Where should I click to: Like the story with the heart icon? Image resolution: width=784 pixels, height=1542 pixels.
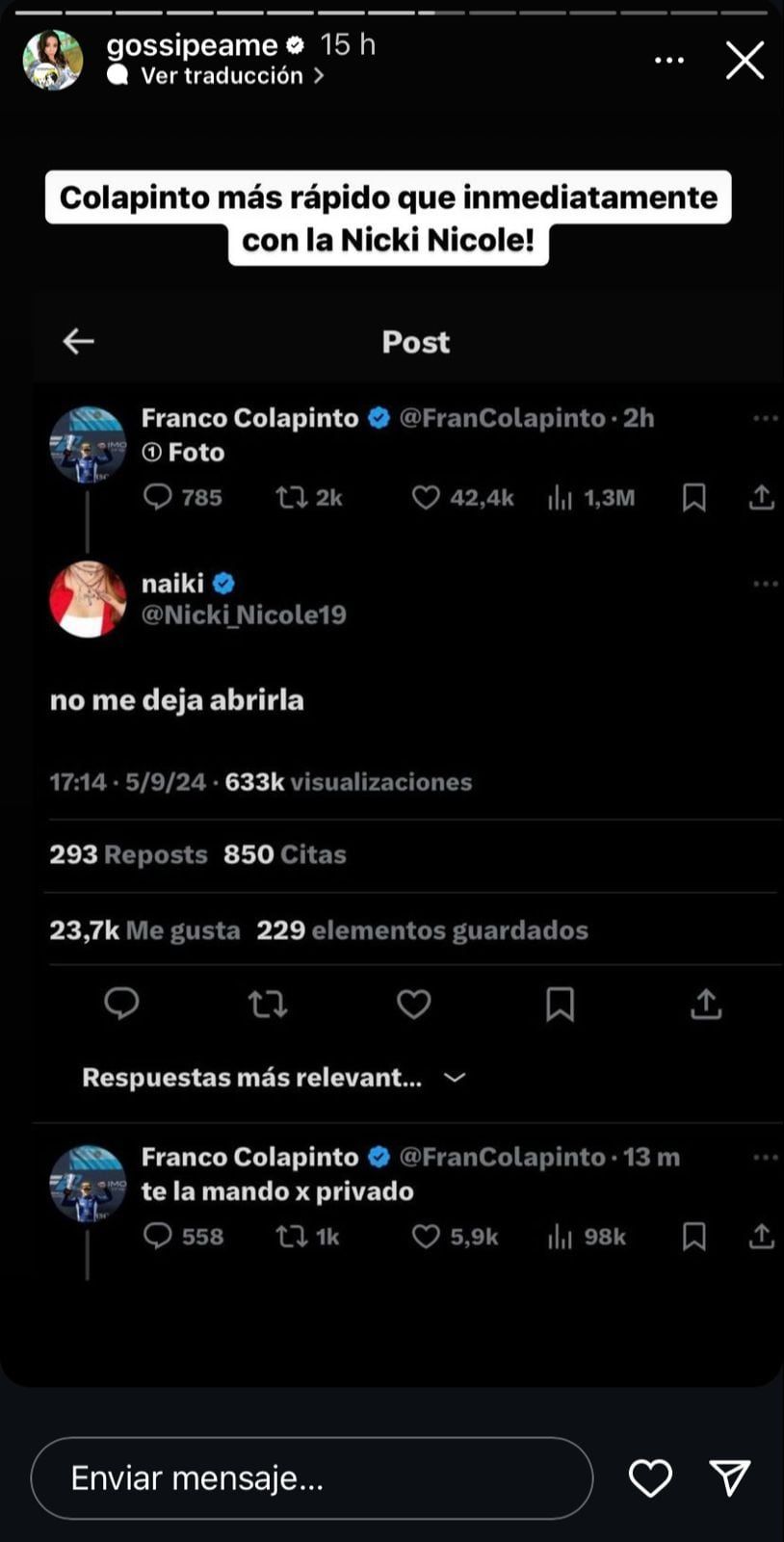click(650, 1478)
